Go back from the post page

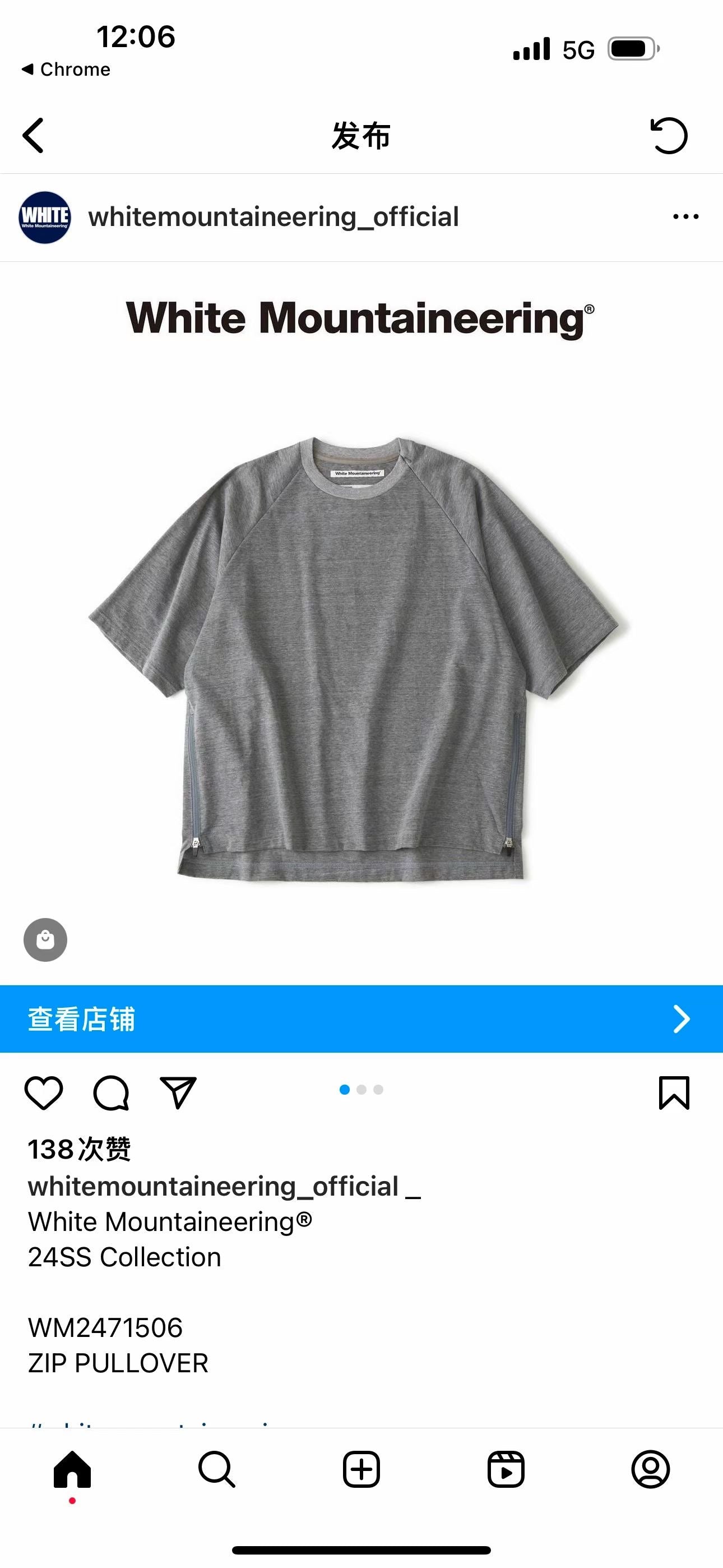tap(34, 135)
